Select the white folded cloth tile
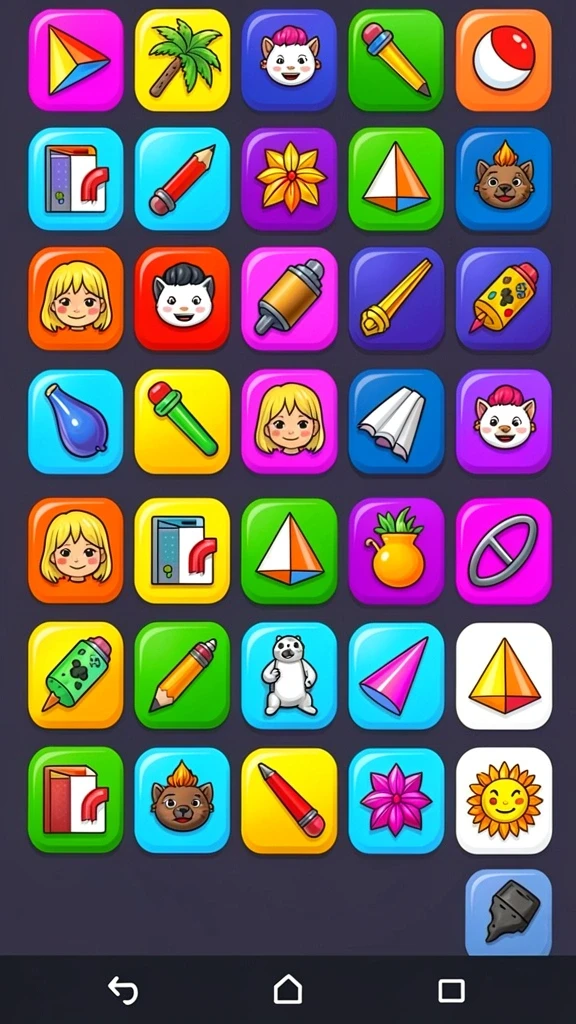 tap(396, 421)
